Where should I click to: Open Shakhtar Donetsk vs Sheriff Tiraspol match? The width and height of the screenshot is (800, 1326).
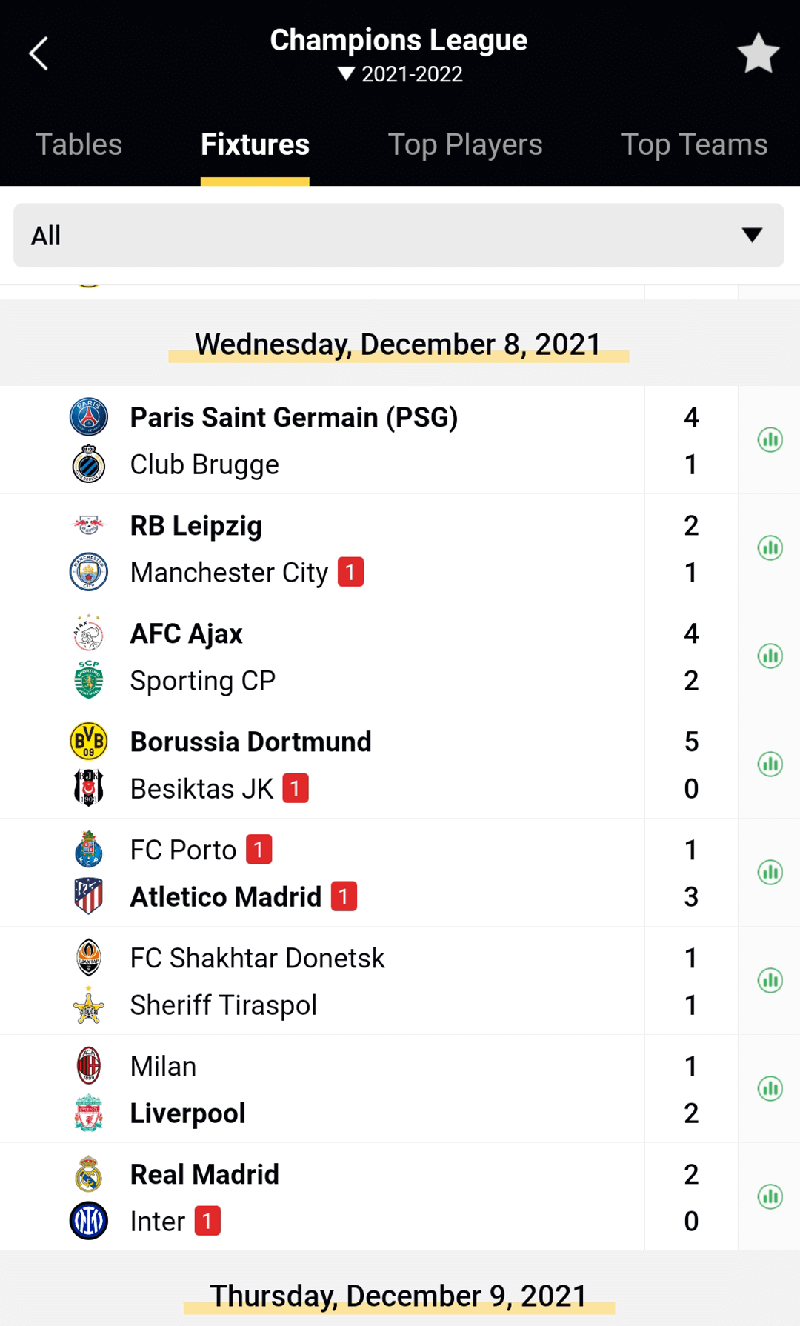(322, 980)
